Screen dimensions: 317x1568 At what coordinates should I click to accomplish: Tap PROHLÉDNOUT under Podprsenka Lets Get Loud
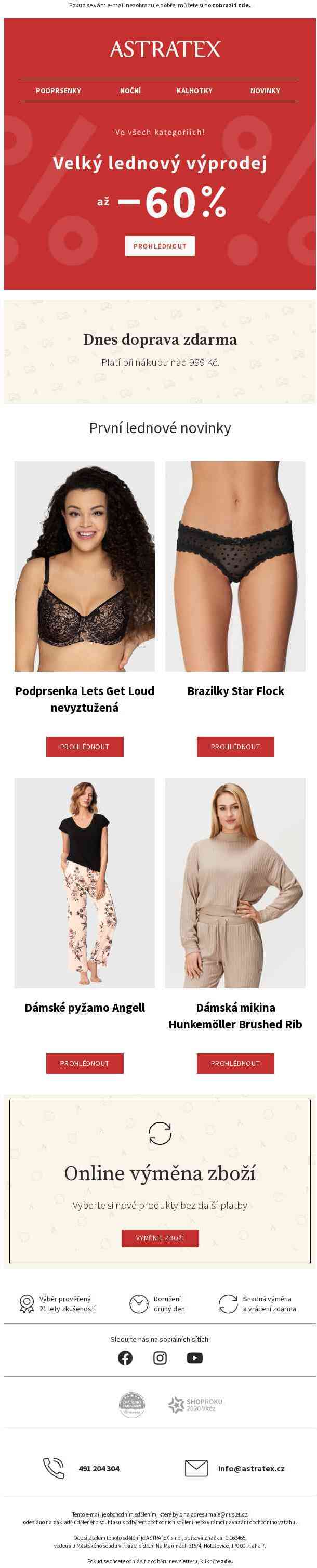(x=85, y=746)
